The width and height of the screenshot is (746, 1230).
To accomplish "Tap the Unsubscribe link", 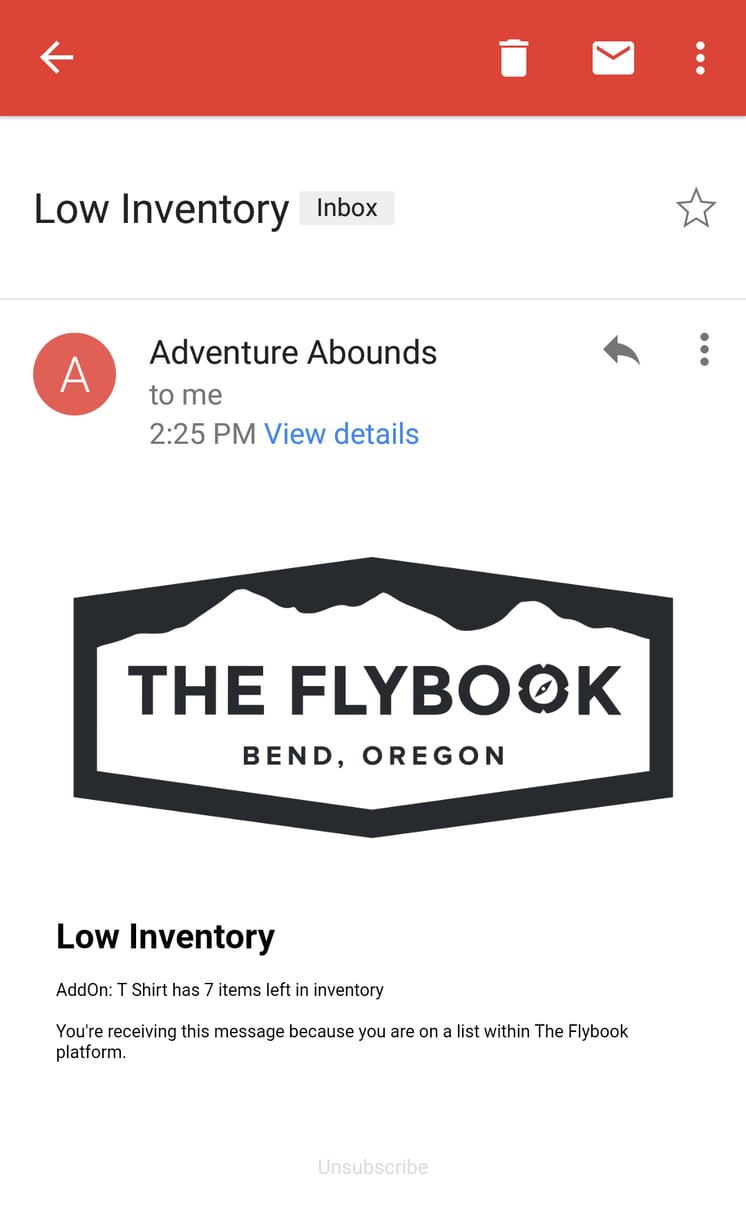I will coord(372,1166).
